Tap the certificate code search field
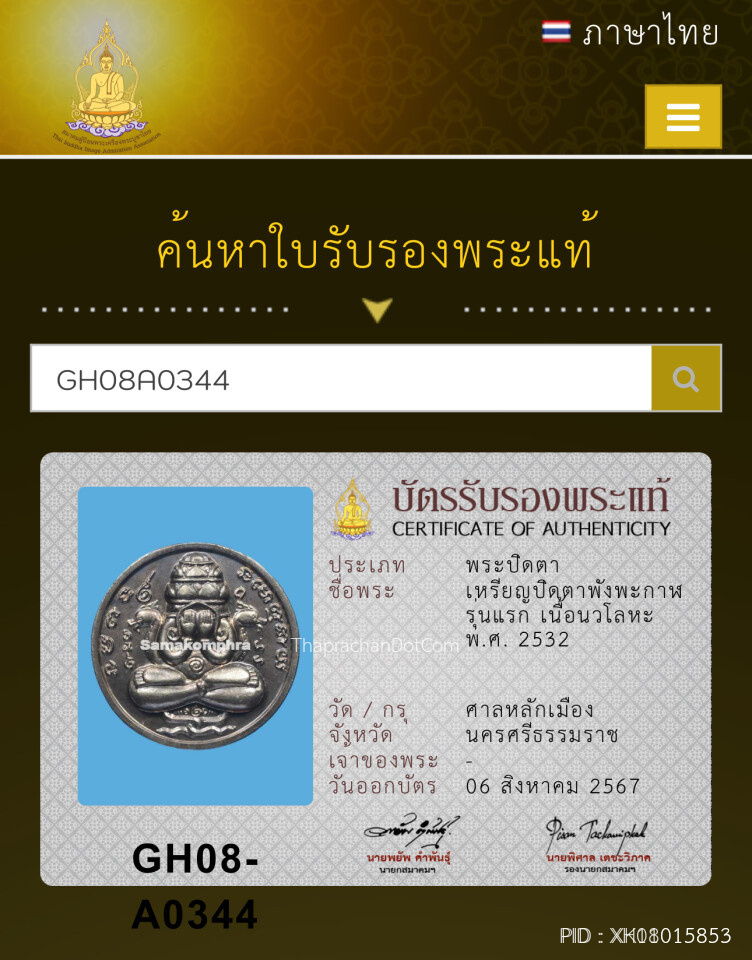752x960 pixels. pos(340,379)
